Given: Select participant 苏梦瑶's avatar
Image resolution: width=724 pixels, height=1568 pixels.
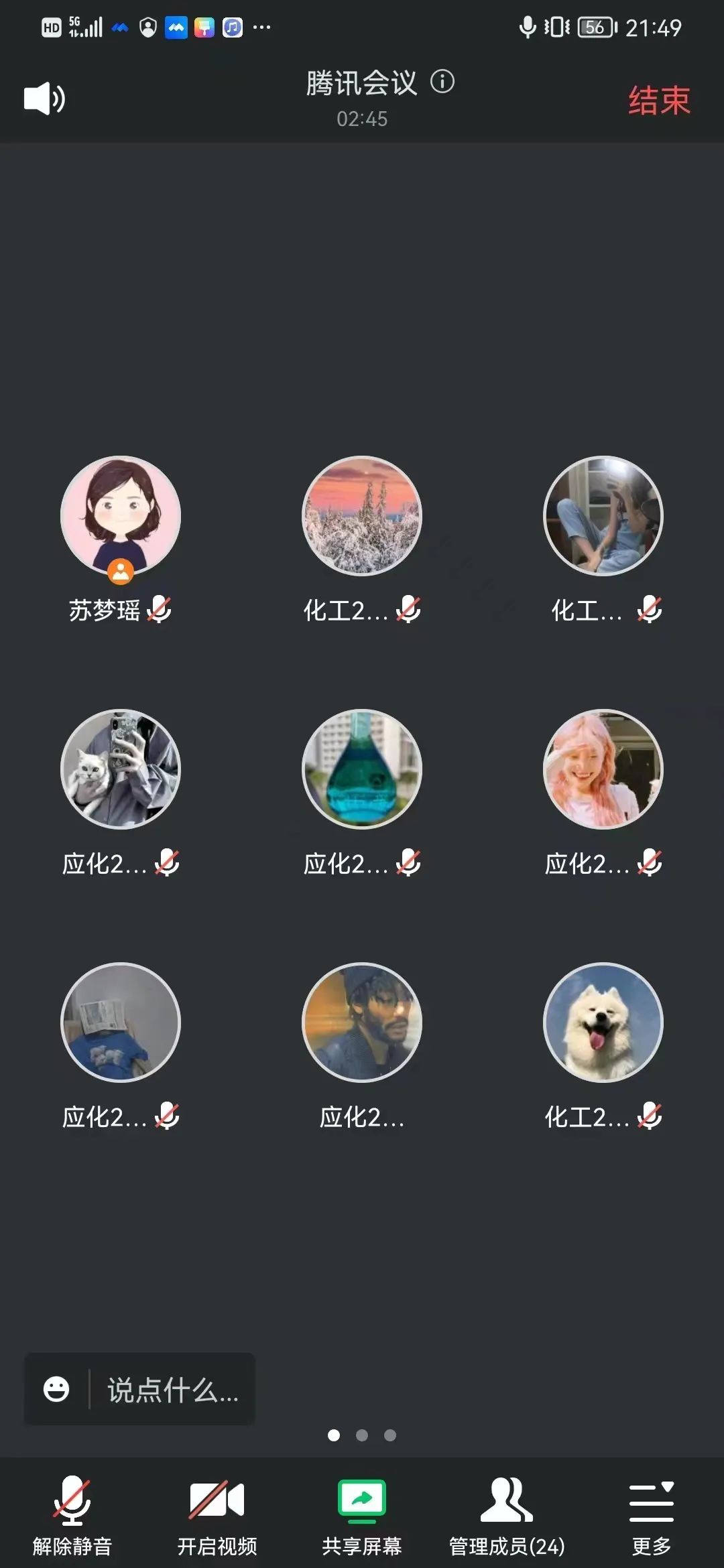Looking at the screenshot, I should 121,516.
